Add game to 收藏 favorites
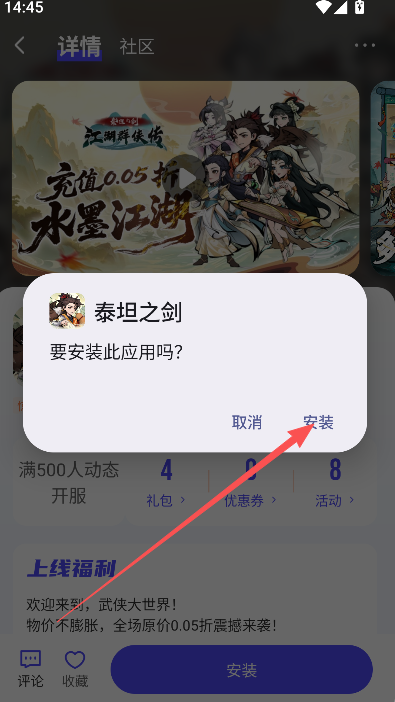This screenshot has width=395, height=702. point(75,668)
